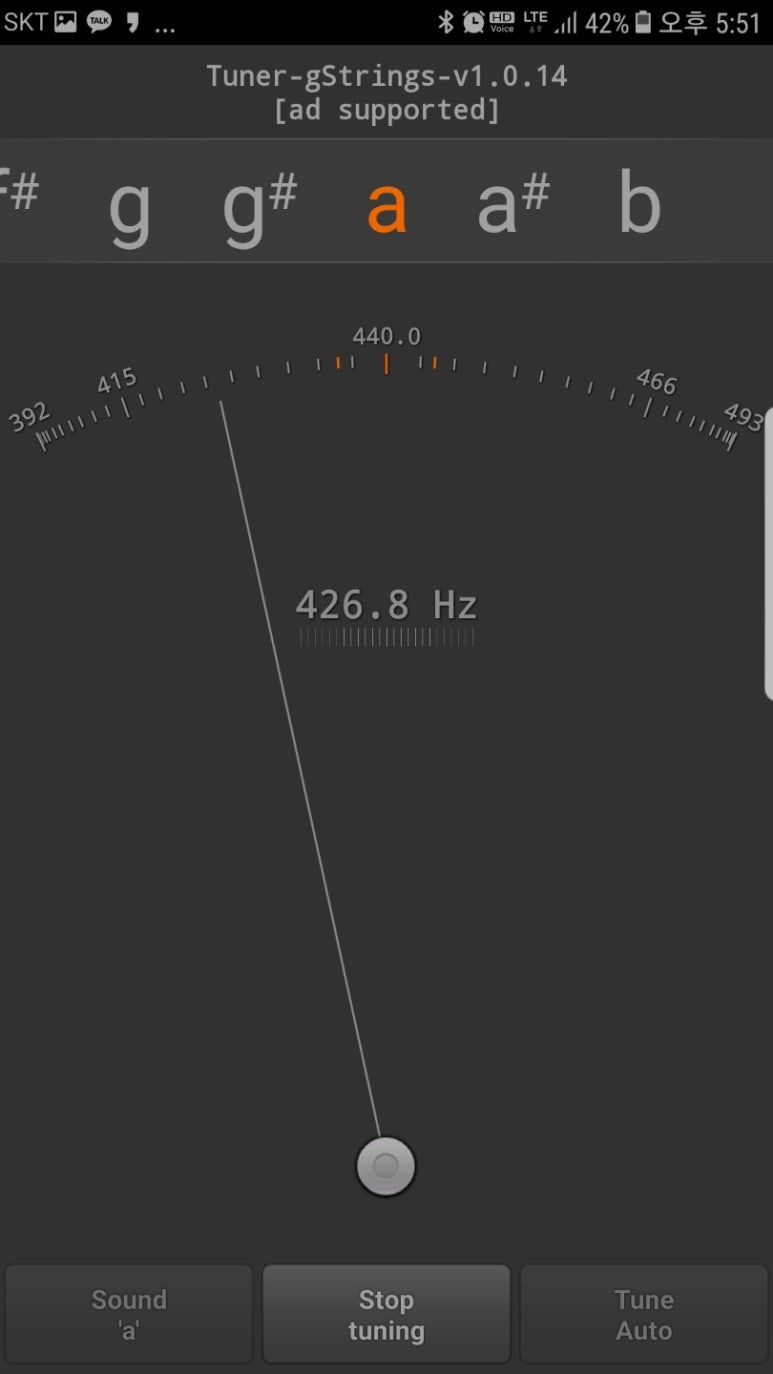The height and width of the screenshot is (1374, 773).
Task: Select note g# in the note strip
Action: pos(258,204)
